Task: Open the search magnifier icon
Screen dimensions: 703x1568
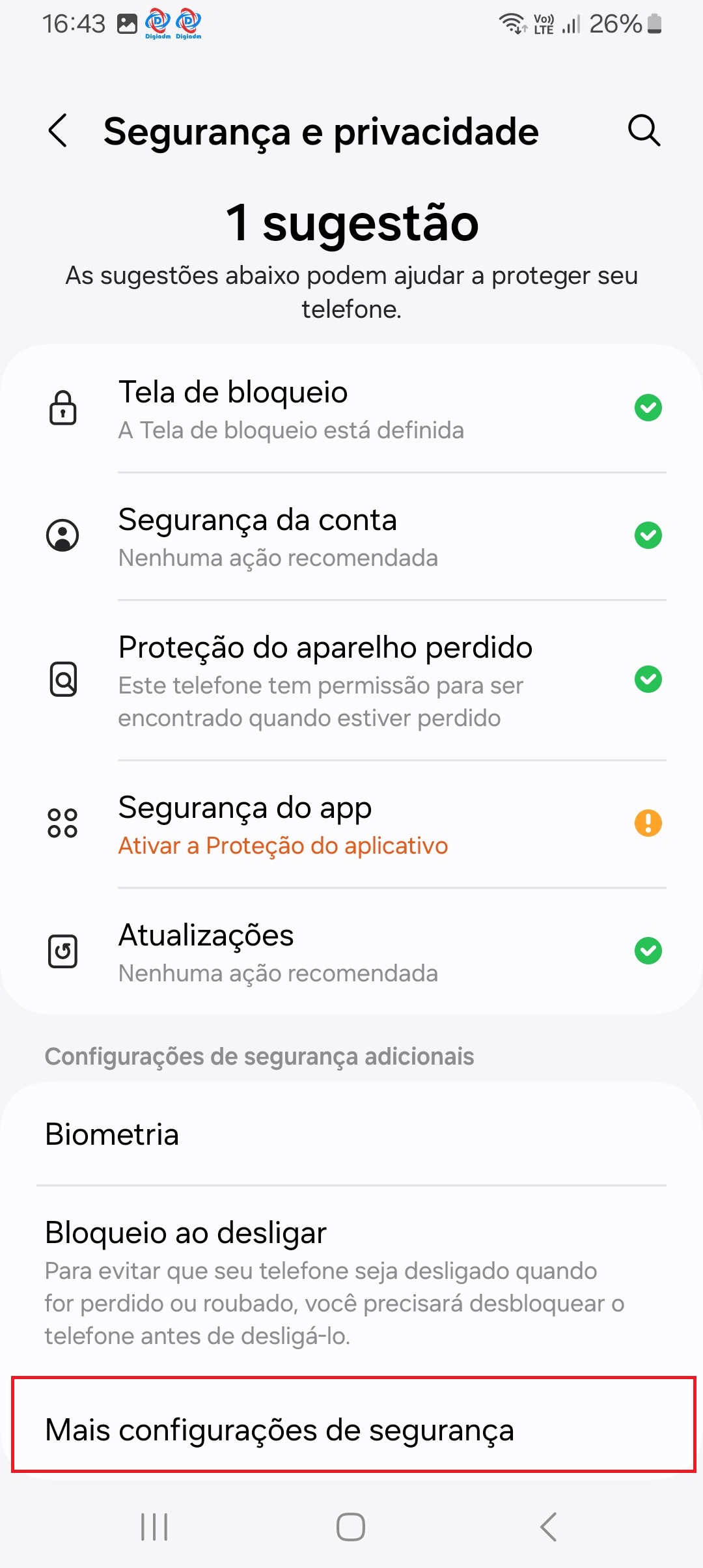Action: point(644,131)
